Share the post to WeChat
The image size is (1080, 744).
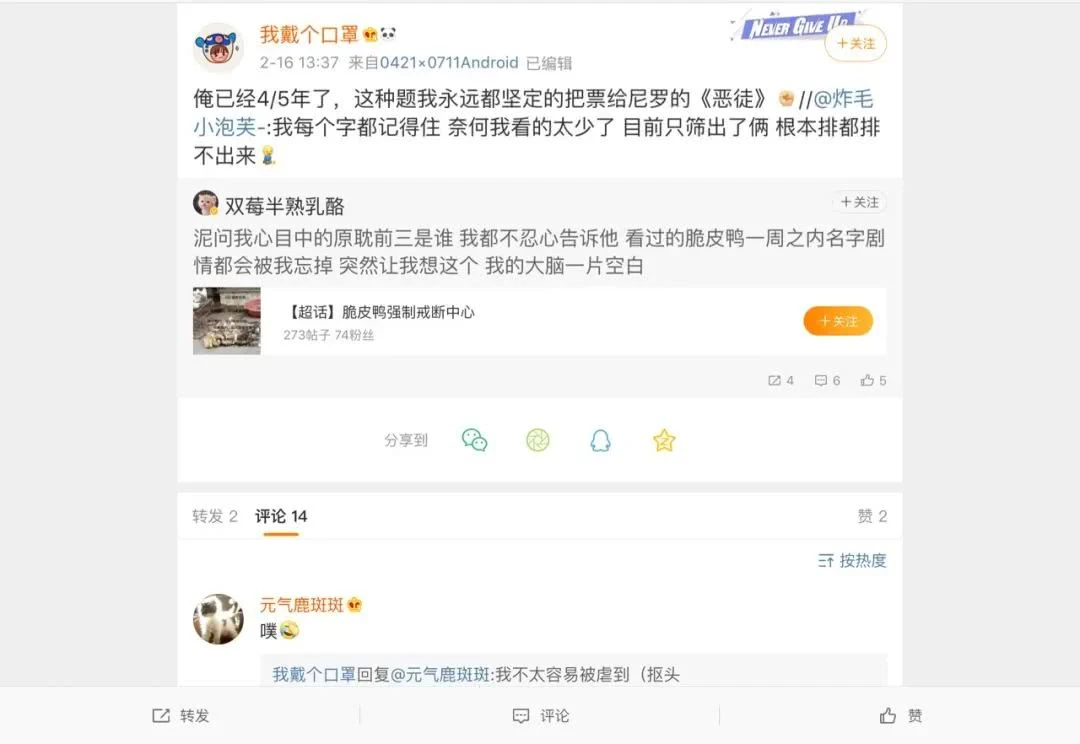click(x=474, y=440)
